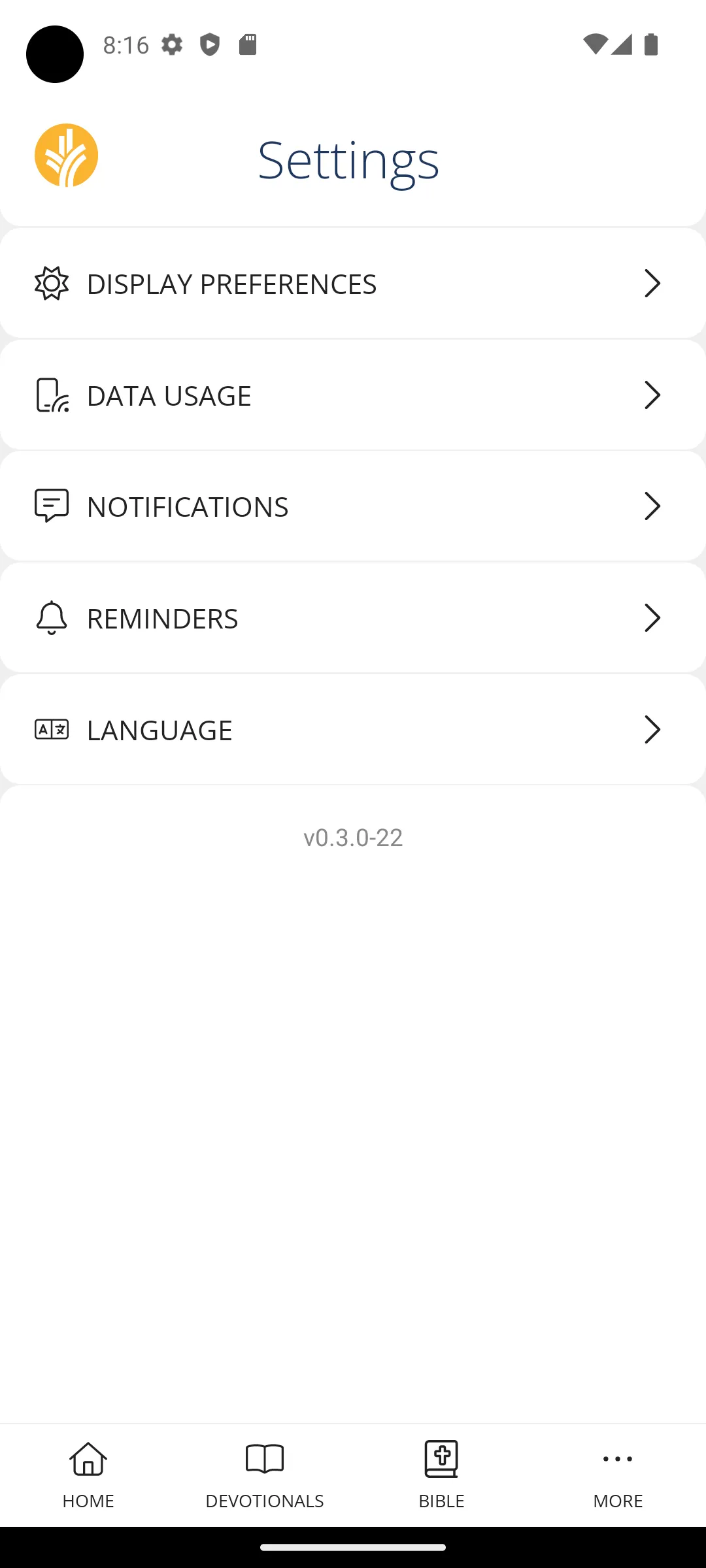Click the Home house icon
This screenshot has height=1568, width=706.
point(88,1458)
